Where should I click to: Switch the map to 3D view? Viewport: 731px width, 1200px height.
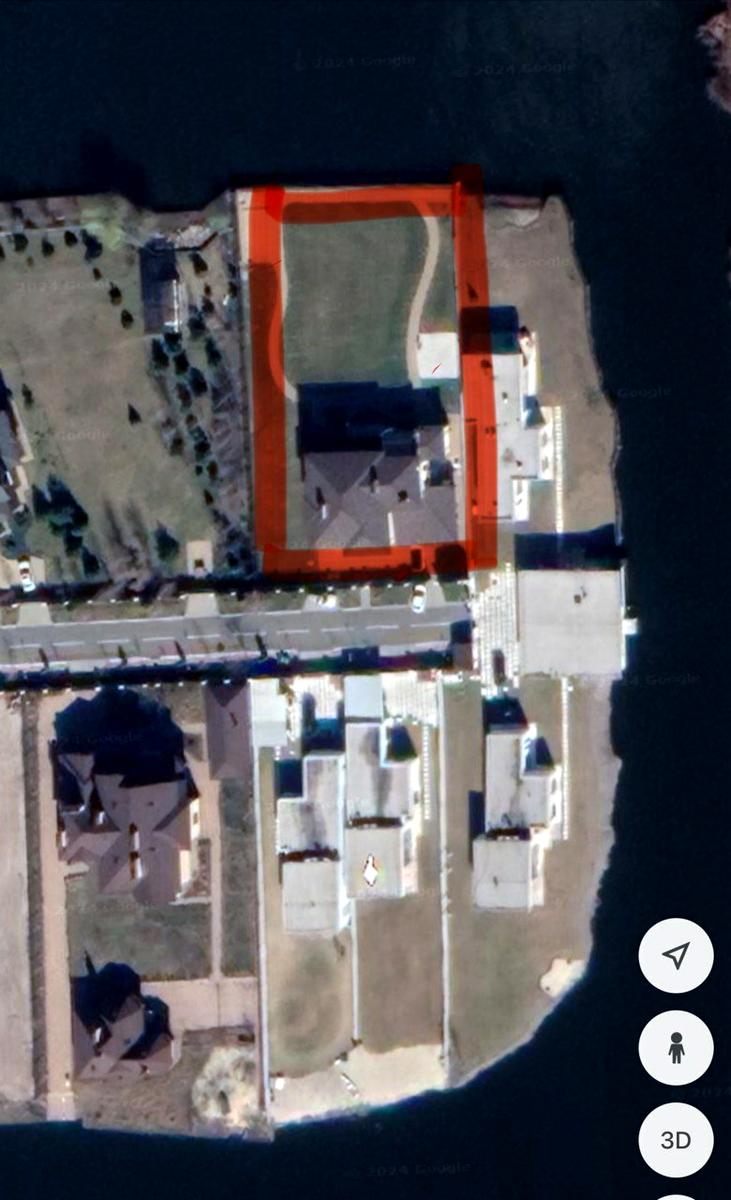[x=676, y=1140]
